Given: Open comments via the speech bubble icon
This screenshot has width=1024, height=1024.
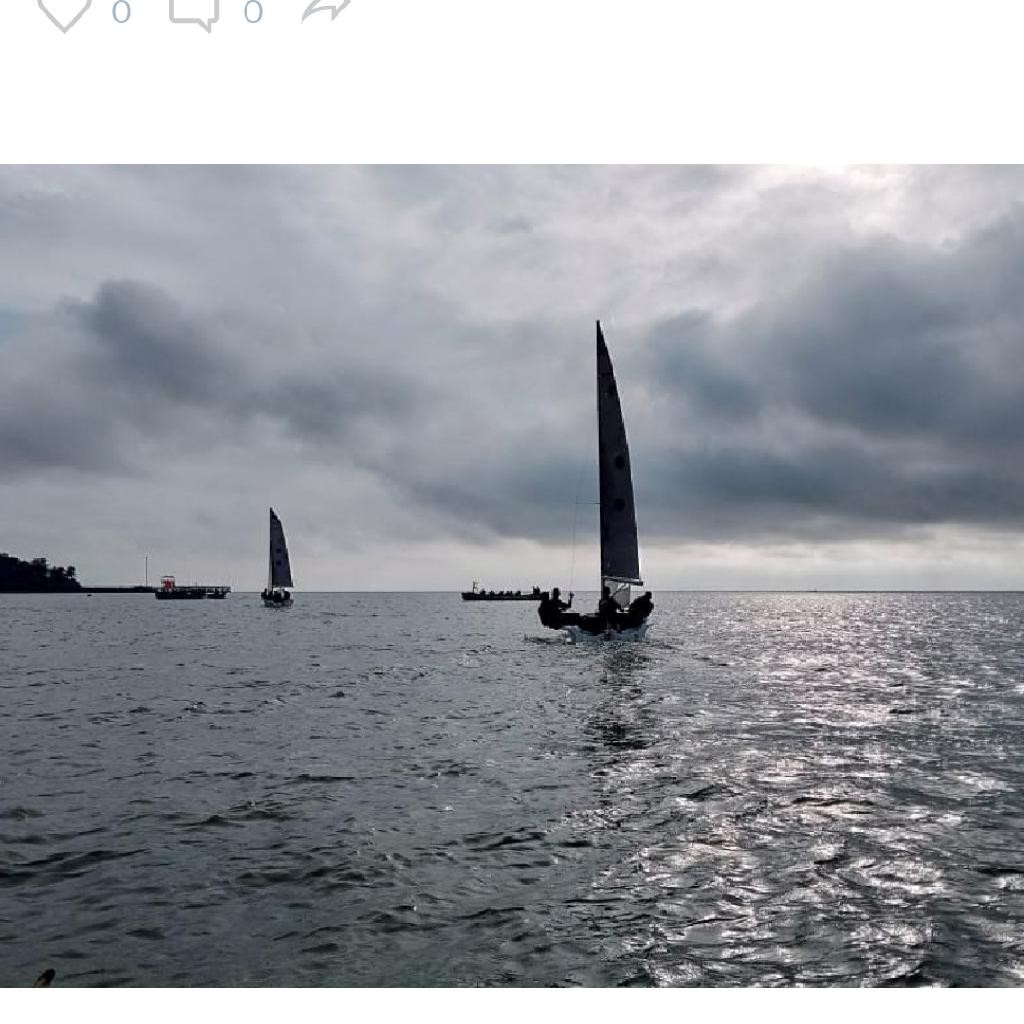Looking at the screenshot, I should pyautogui.click(x=194, y=12).
